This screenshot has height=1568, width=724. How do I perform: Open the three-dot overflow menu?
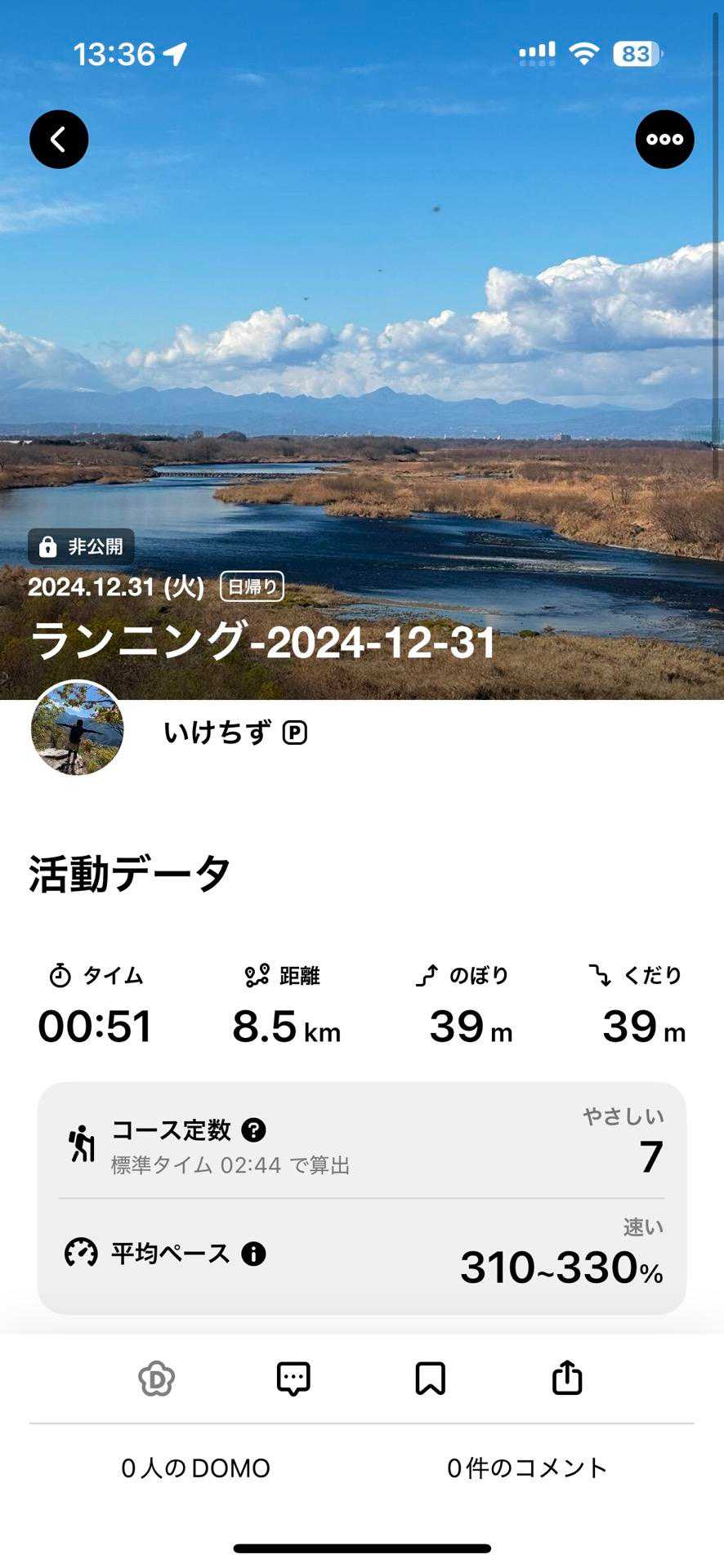point(664,140)
